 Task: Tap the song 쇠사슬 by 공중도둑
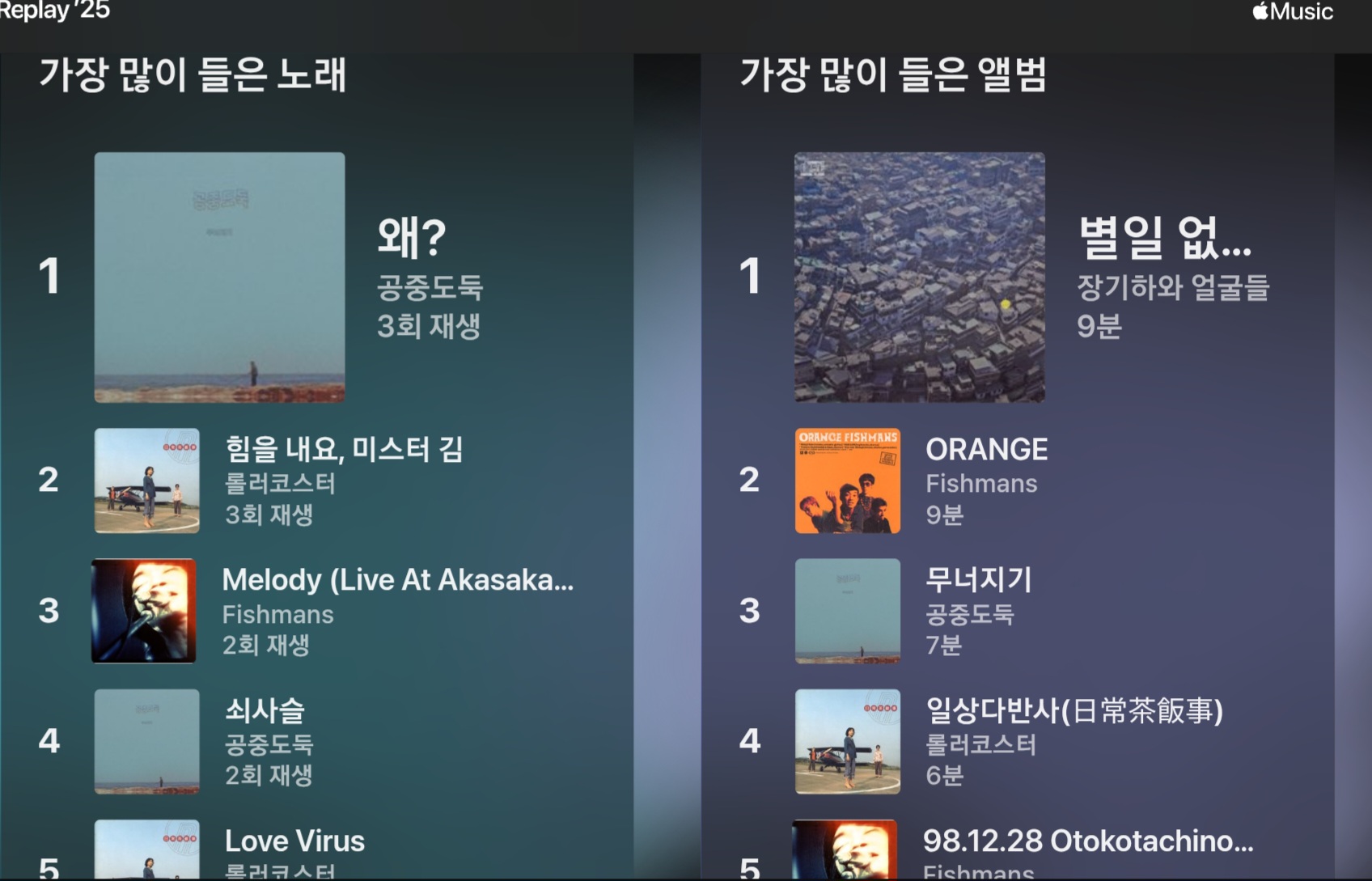[265, 711]
